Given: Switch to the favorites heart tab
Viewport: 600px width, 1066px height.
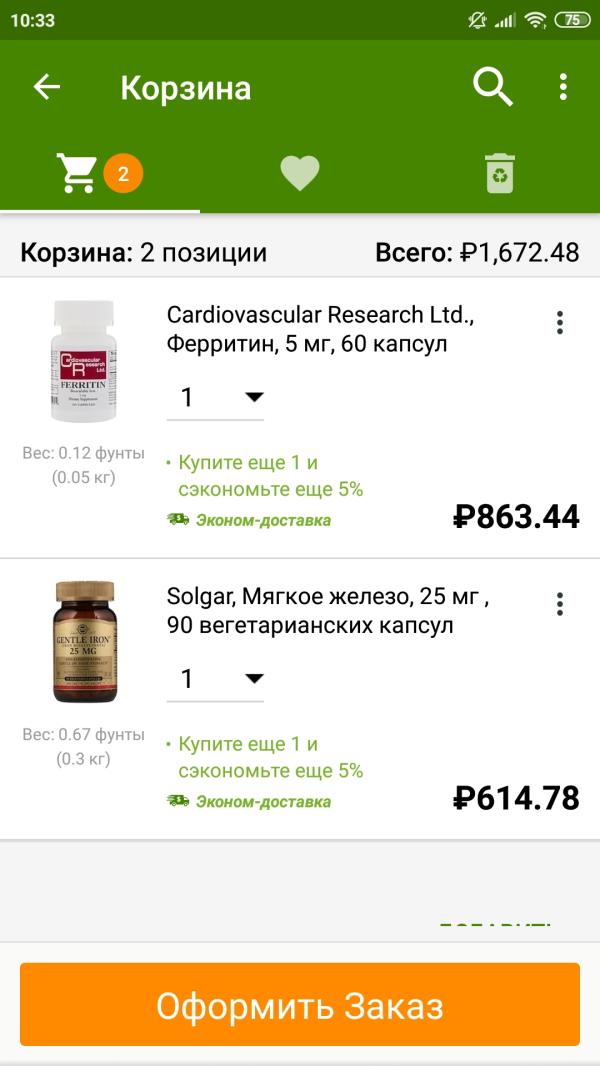Looking at the screenshot, I should [x=299, y=174].
